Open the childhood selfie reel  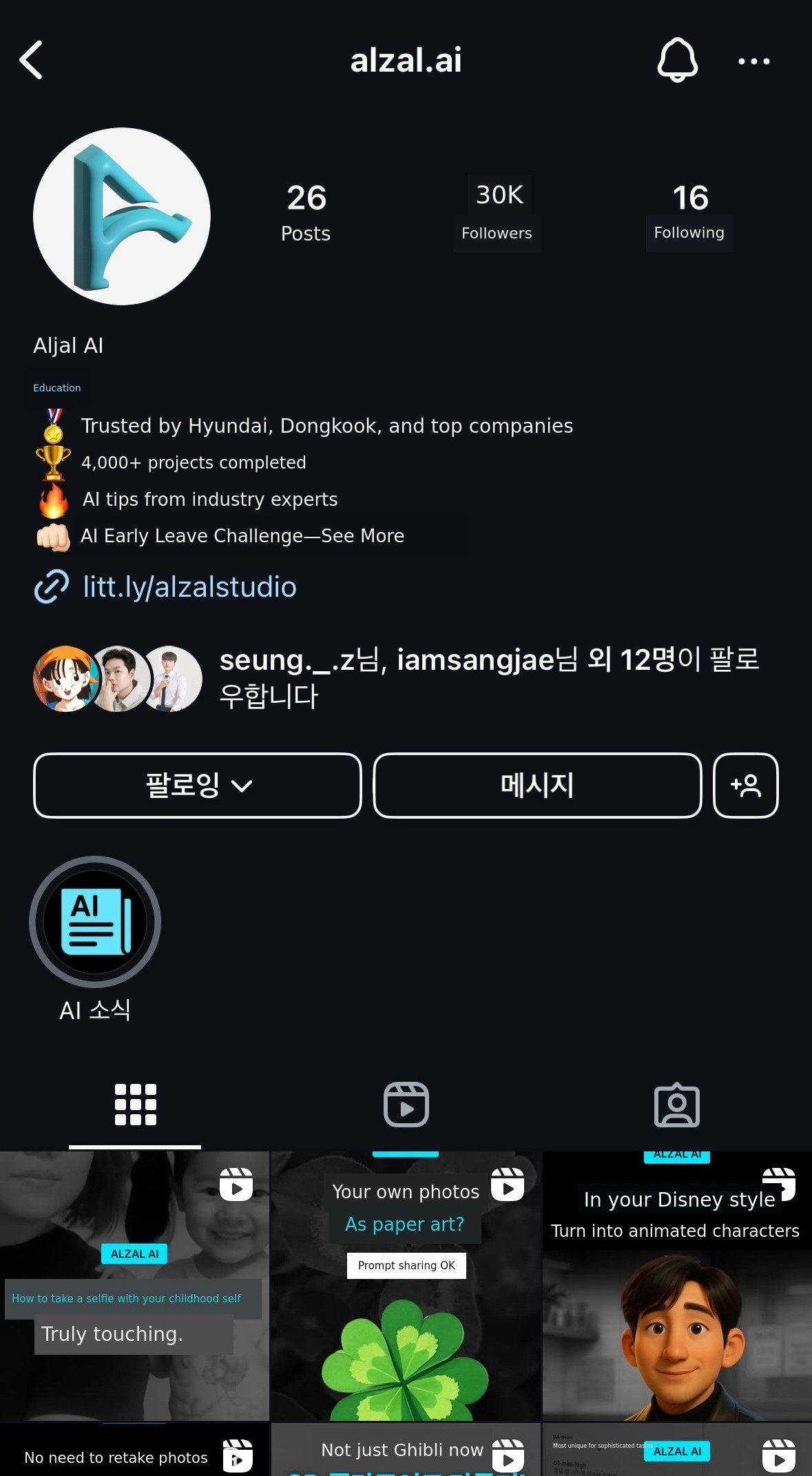pyautogui.click(x=134, y=1286)
